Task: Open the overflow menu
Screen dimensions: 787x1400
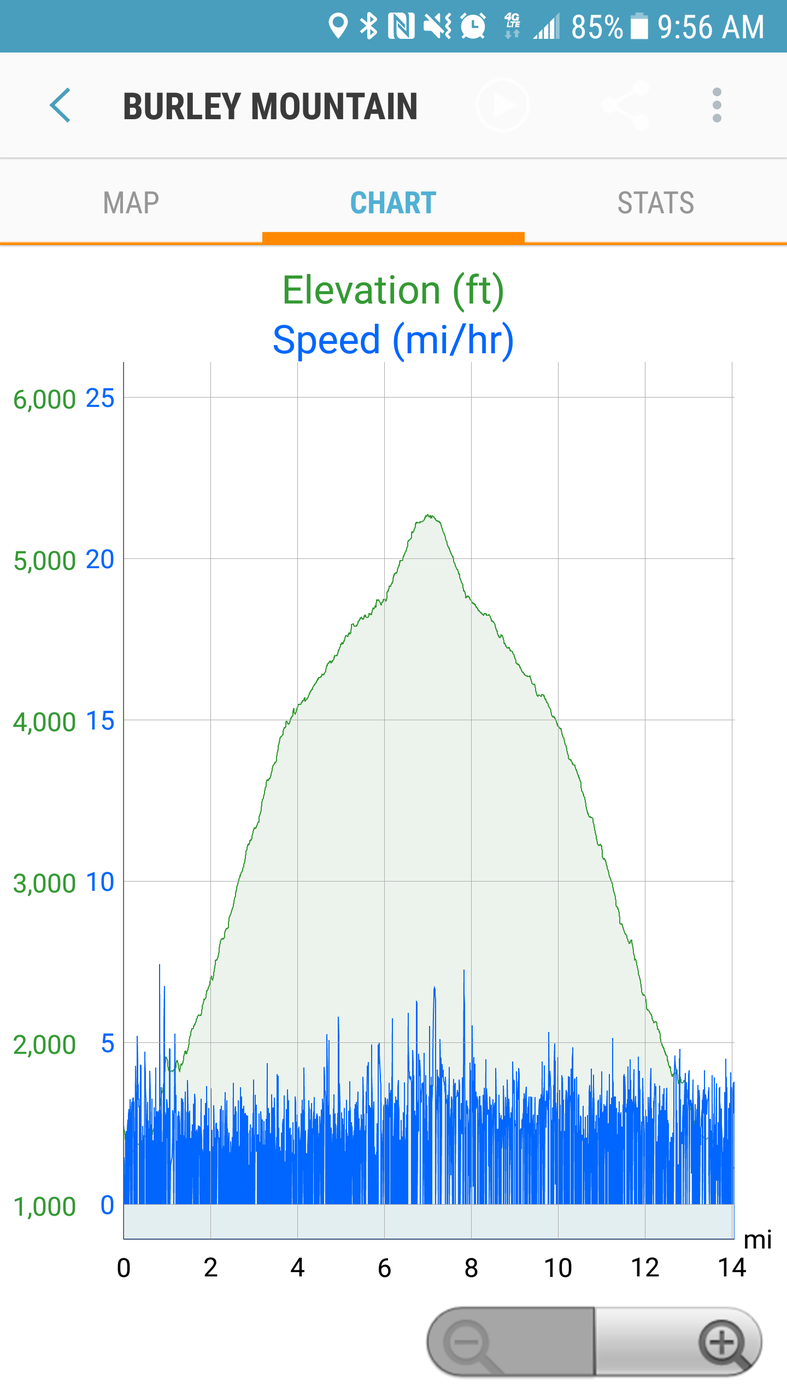Action: (717, 105)
